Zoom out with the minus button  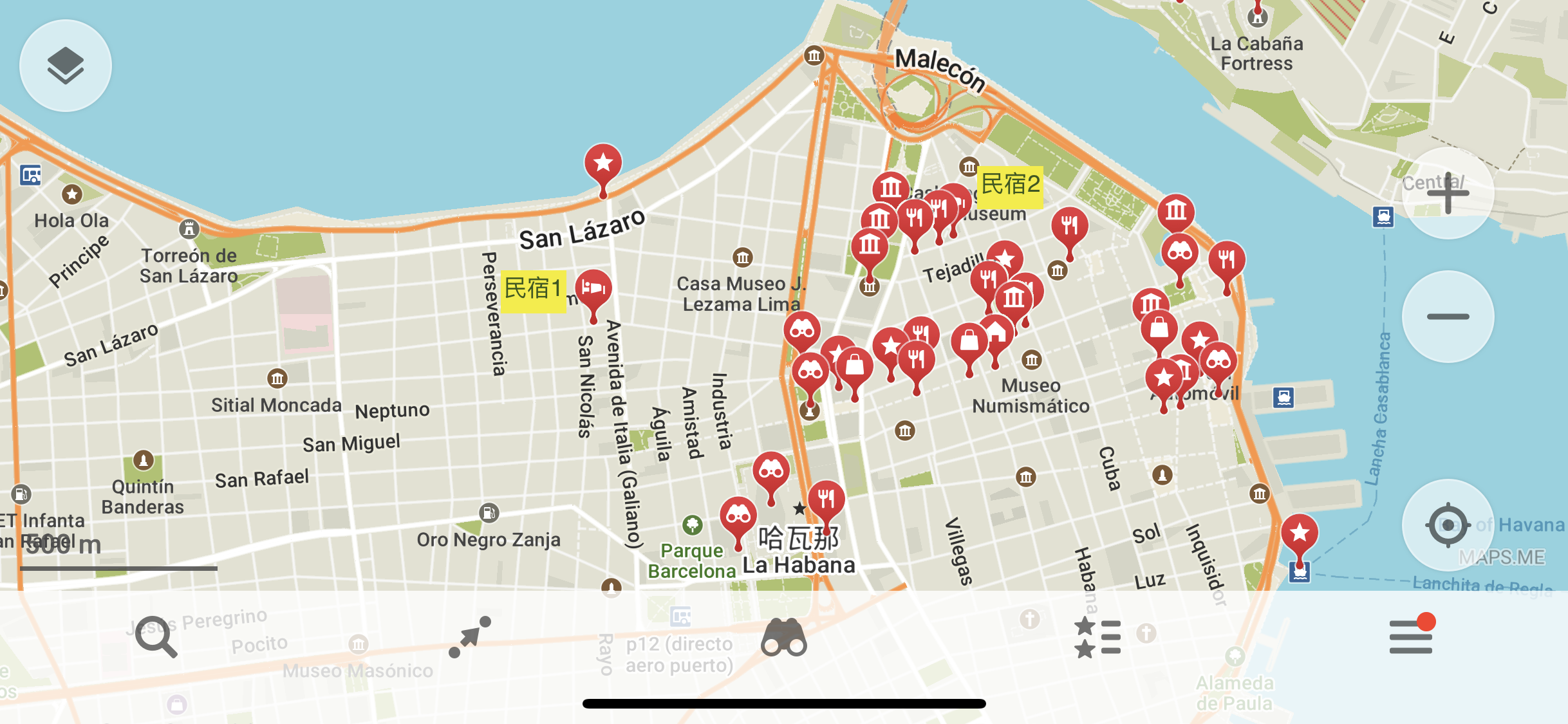(1448, 317)
